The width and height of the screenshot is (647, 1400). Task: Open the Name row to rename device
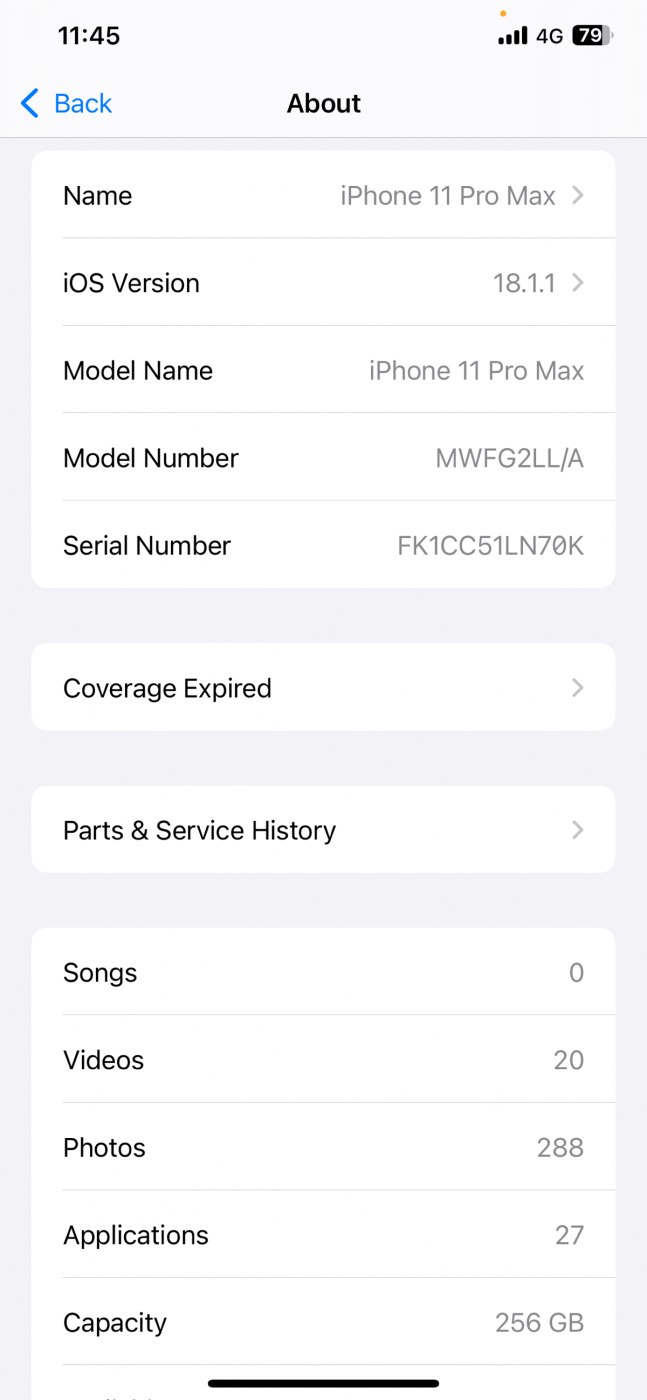click(323, 195)
